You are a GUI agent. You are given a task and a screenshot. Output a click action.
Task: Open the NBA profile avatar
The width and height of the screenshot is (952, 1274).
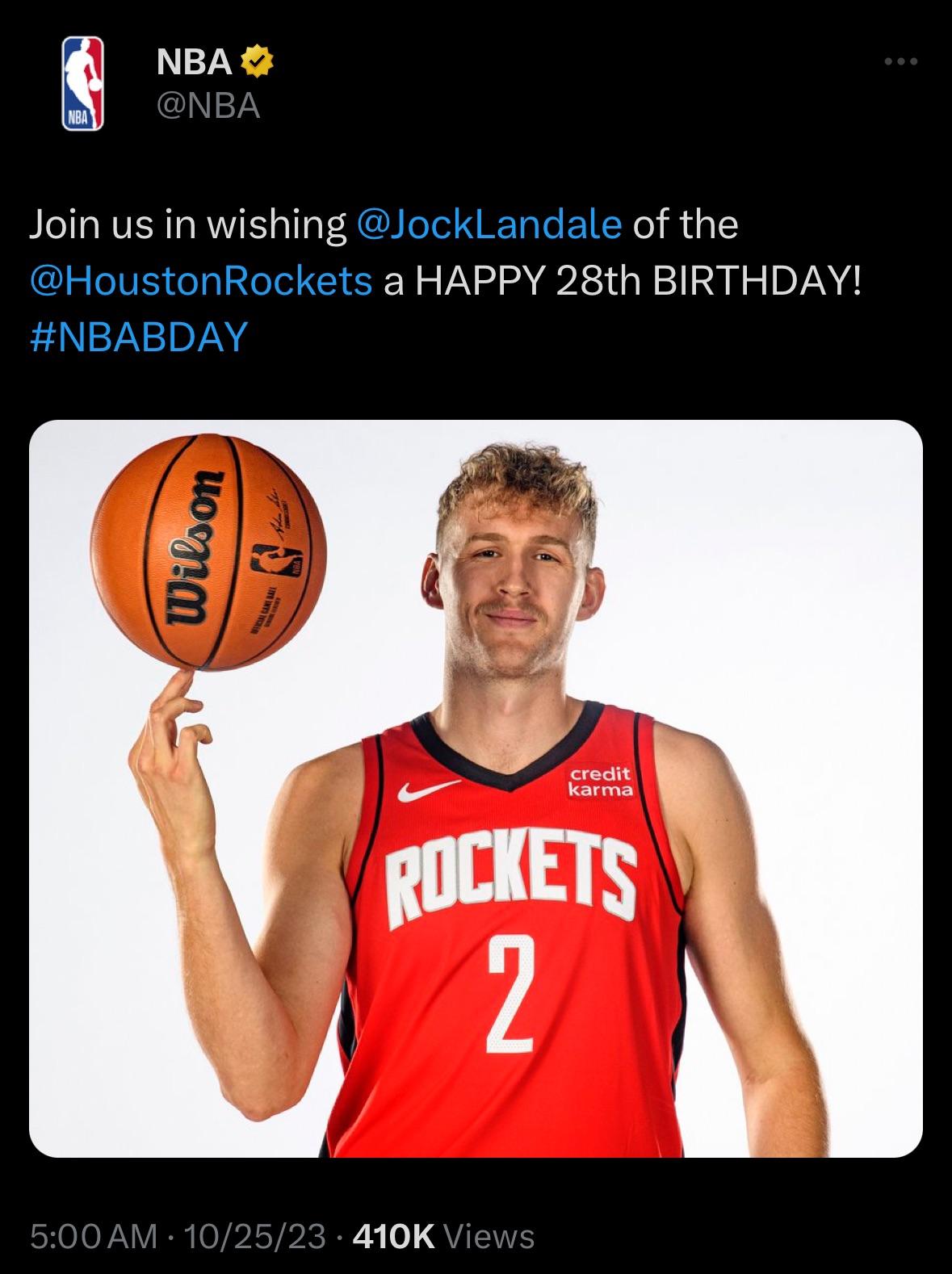pyautogui.click(x=83, y=84)
